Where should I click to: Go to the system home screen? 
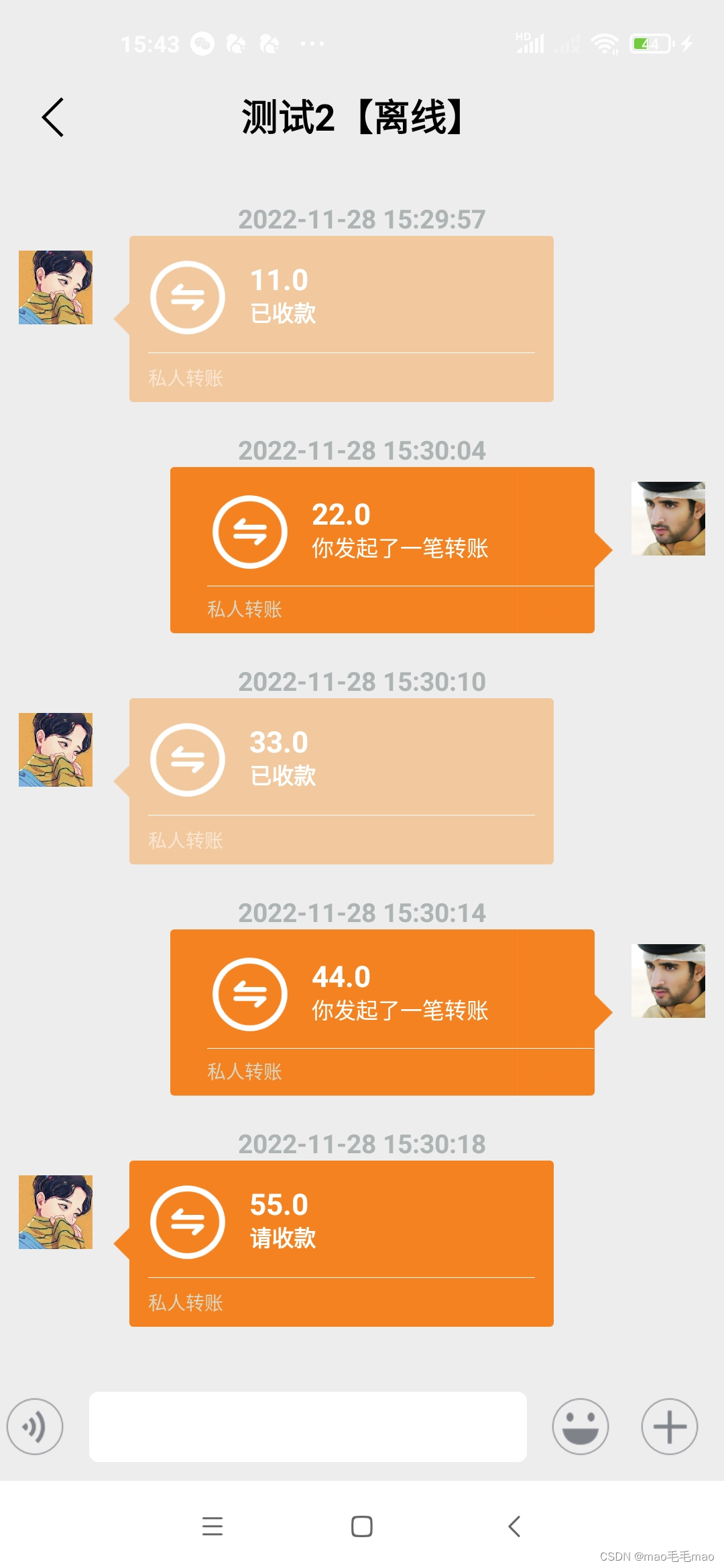pyautogui.click(x=362, y=1526)
